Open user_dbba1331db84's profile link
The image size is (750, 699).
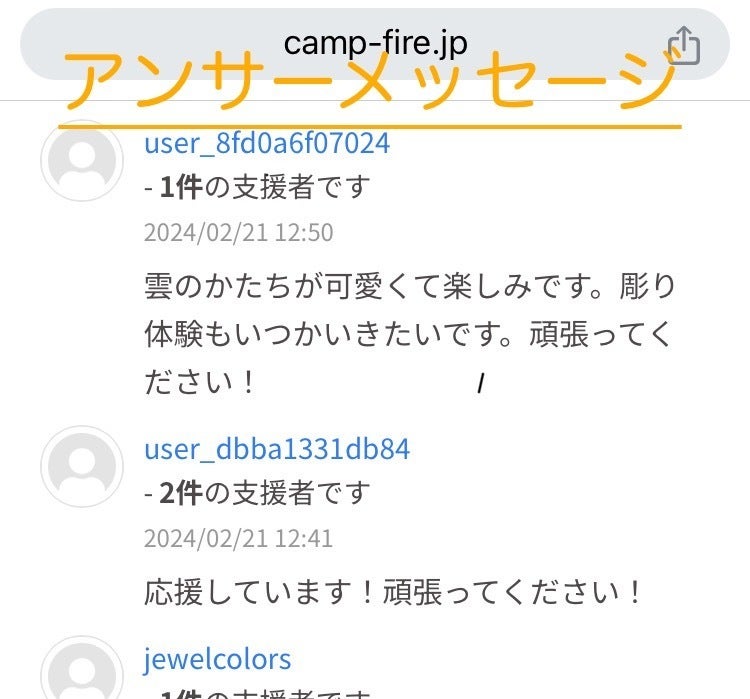pos(277,449)
